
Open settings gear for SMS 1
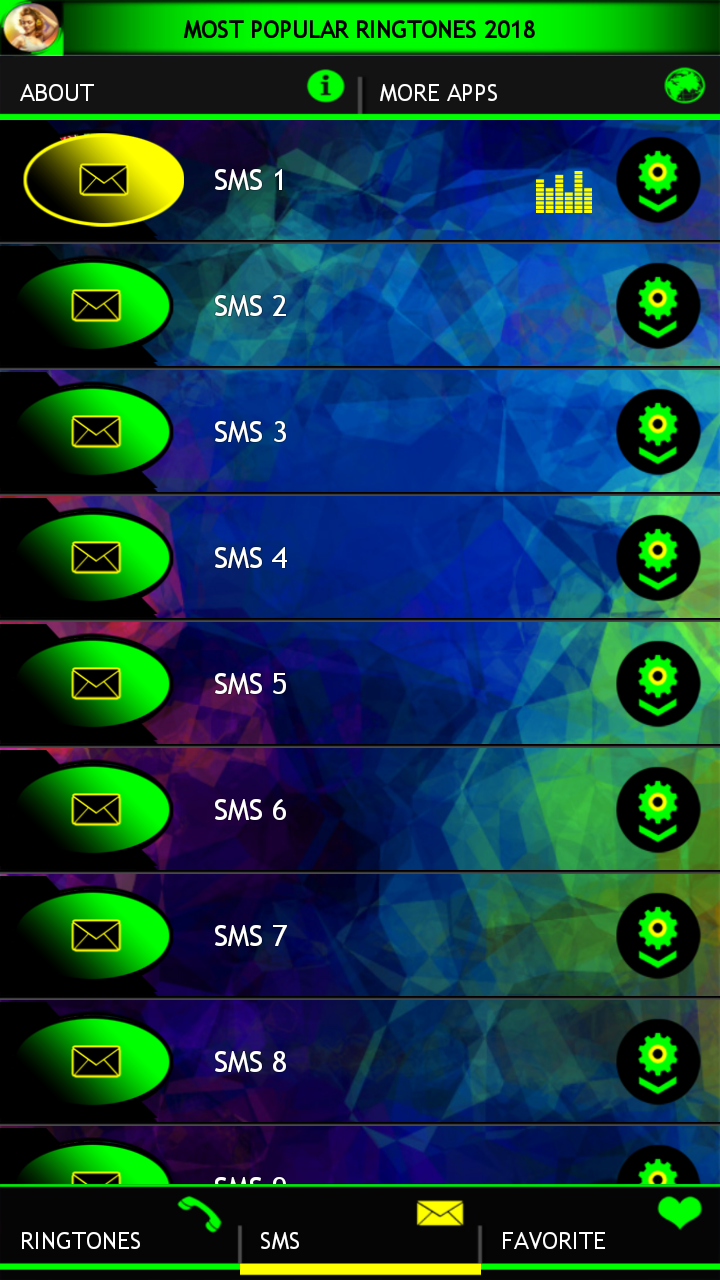[x=658, y=180]
